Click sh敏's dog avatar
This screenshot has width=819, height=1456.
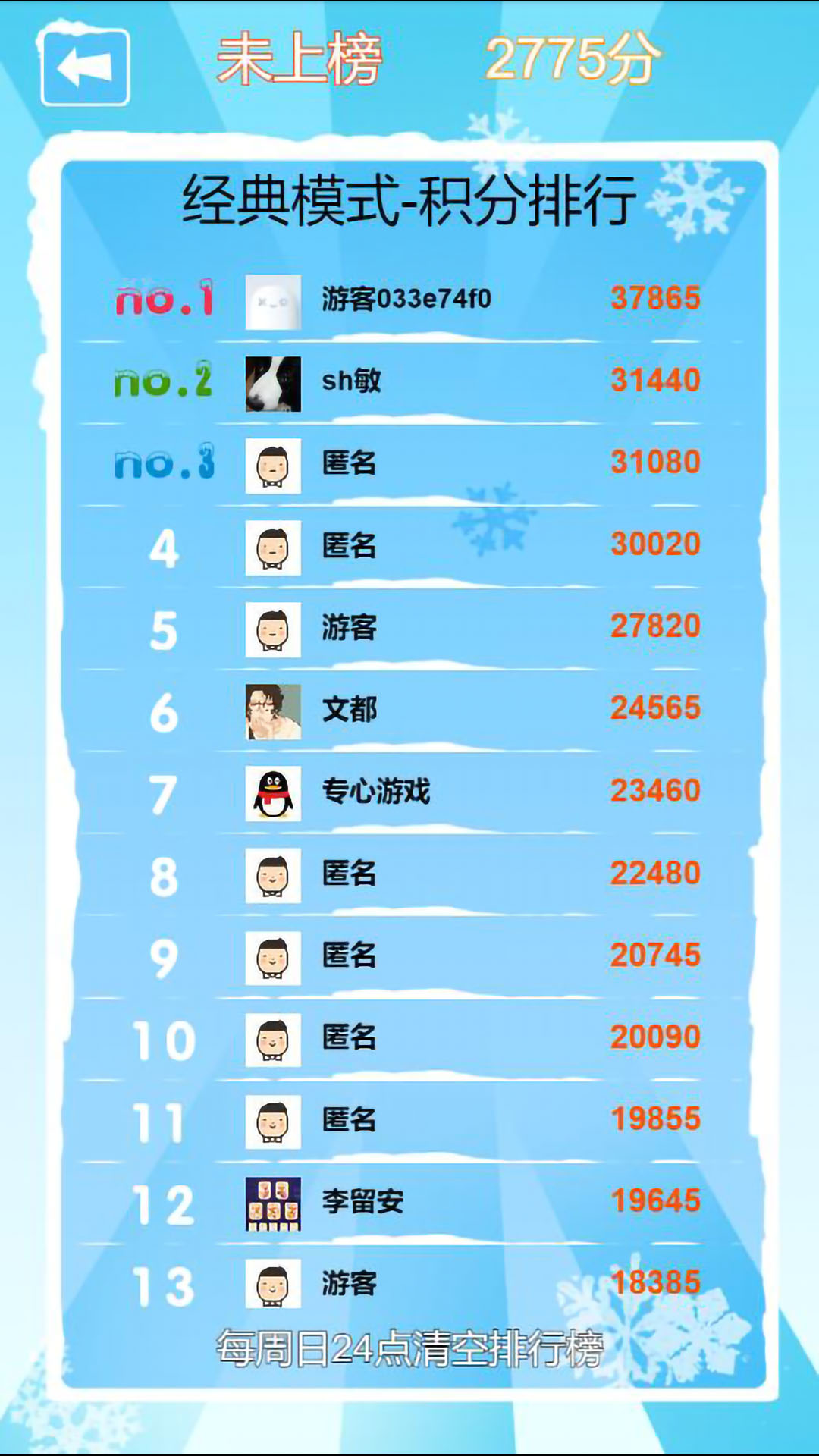click(x=273, y=381)
